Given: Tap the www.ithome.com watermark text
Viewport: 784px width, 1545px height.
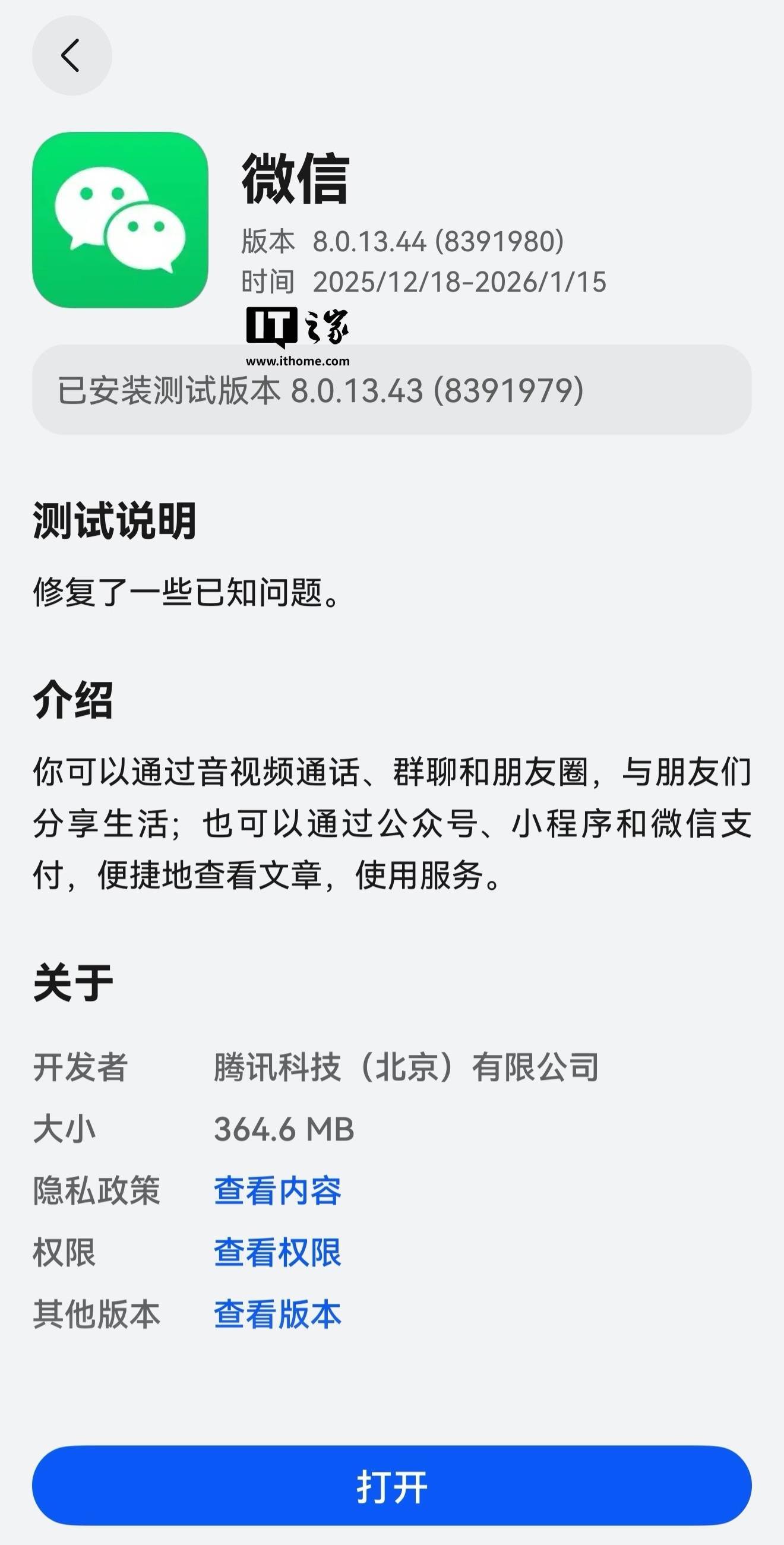Looking at the screenshot, I should (298, 361).
